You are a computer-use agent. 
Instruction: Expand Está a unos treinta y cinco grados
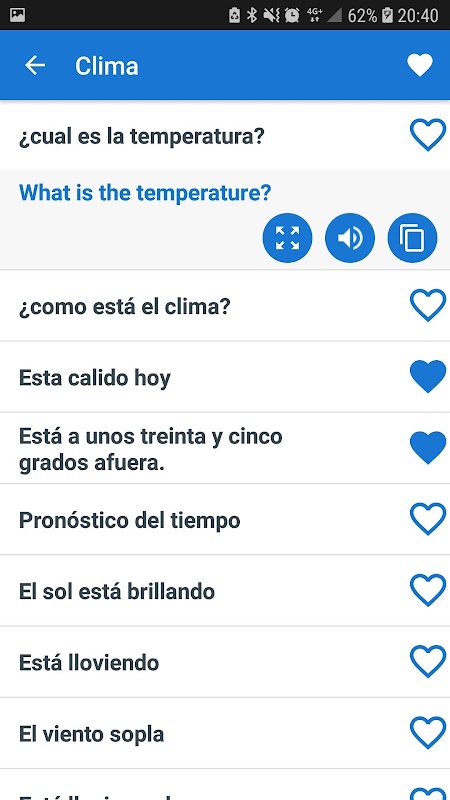click(x=204, y=448)
